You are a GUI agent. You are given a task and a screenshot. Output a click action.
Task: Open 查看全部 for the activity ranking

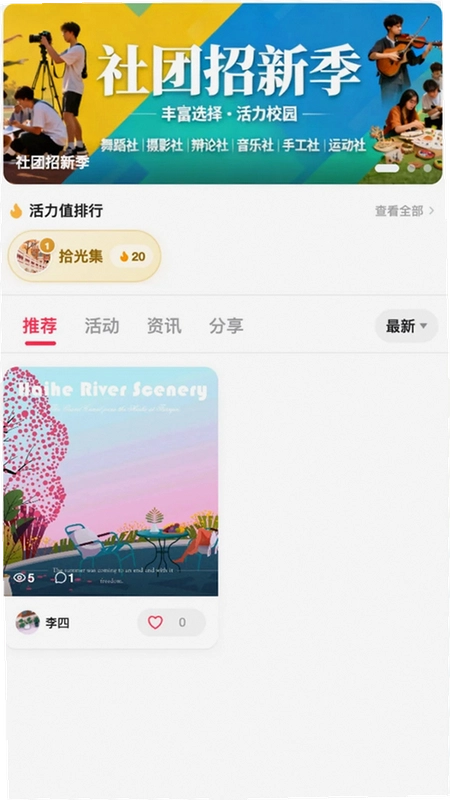pos(405,211)
